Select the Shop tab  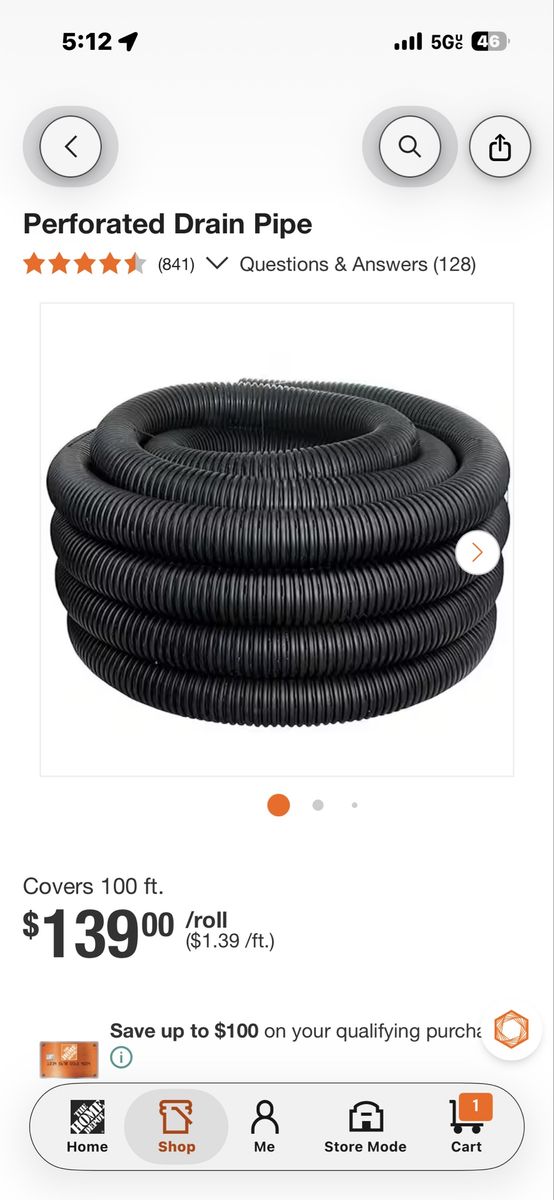point(176,1127)
